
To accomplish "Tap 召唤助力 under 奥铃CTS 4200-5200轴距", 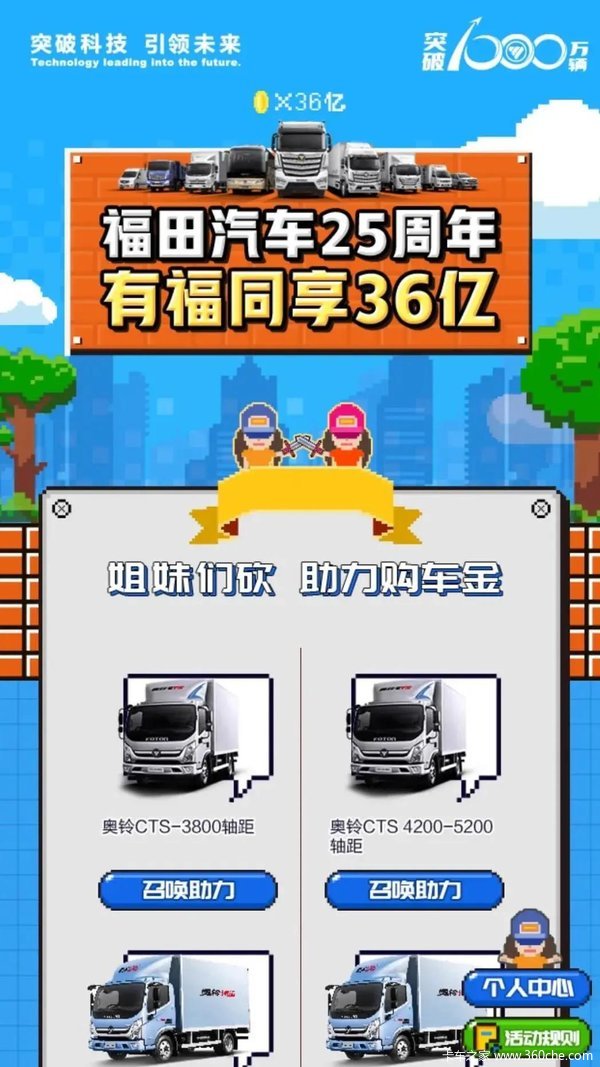I will (414, 889).
